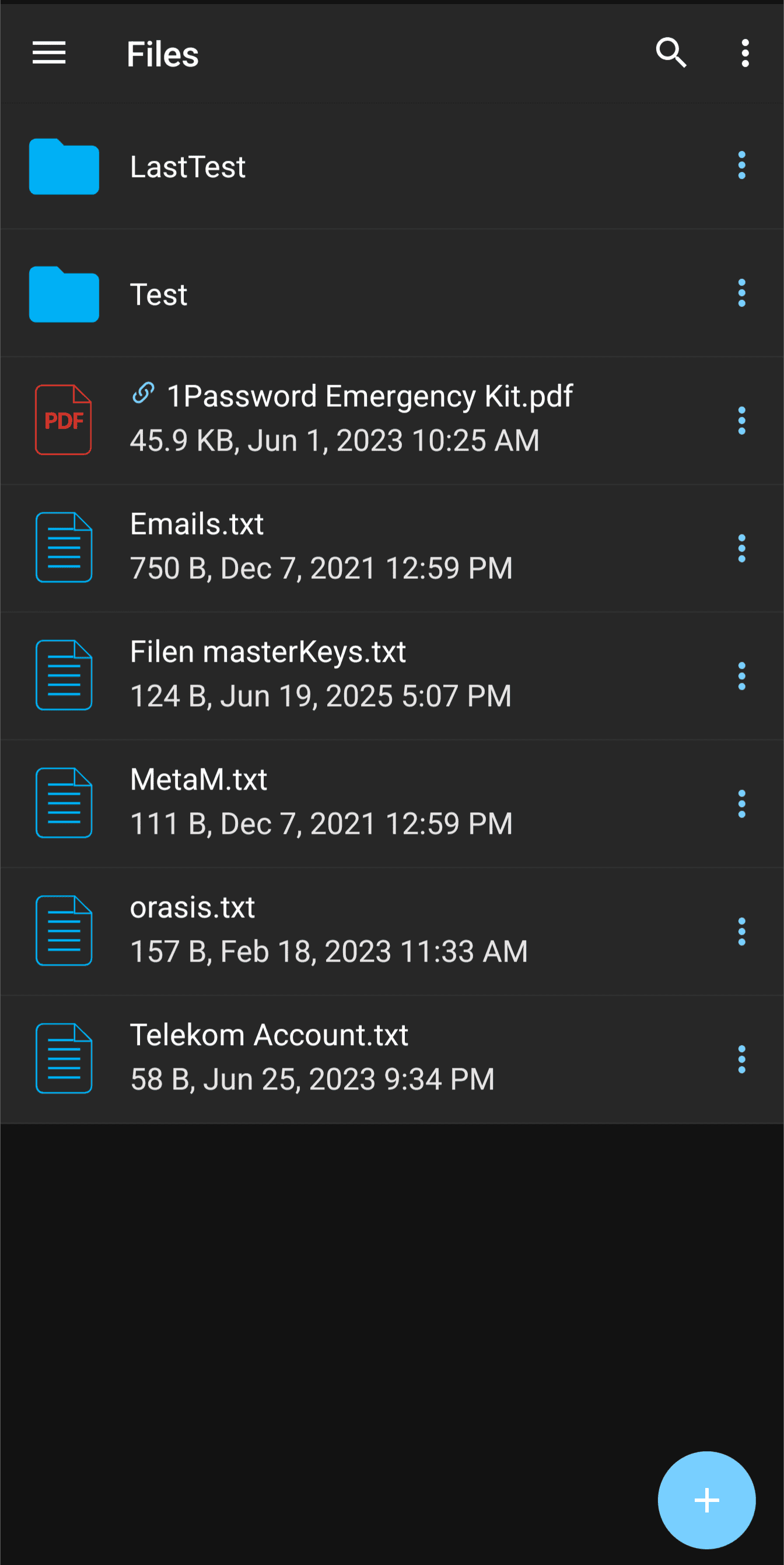The width and height of the screenshot is (784, 1565).
Task: Open Telekom Account.txt
Action: click(x=391, y=1059)
